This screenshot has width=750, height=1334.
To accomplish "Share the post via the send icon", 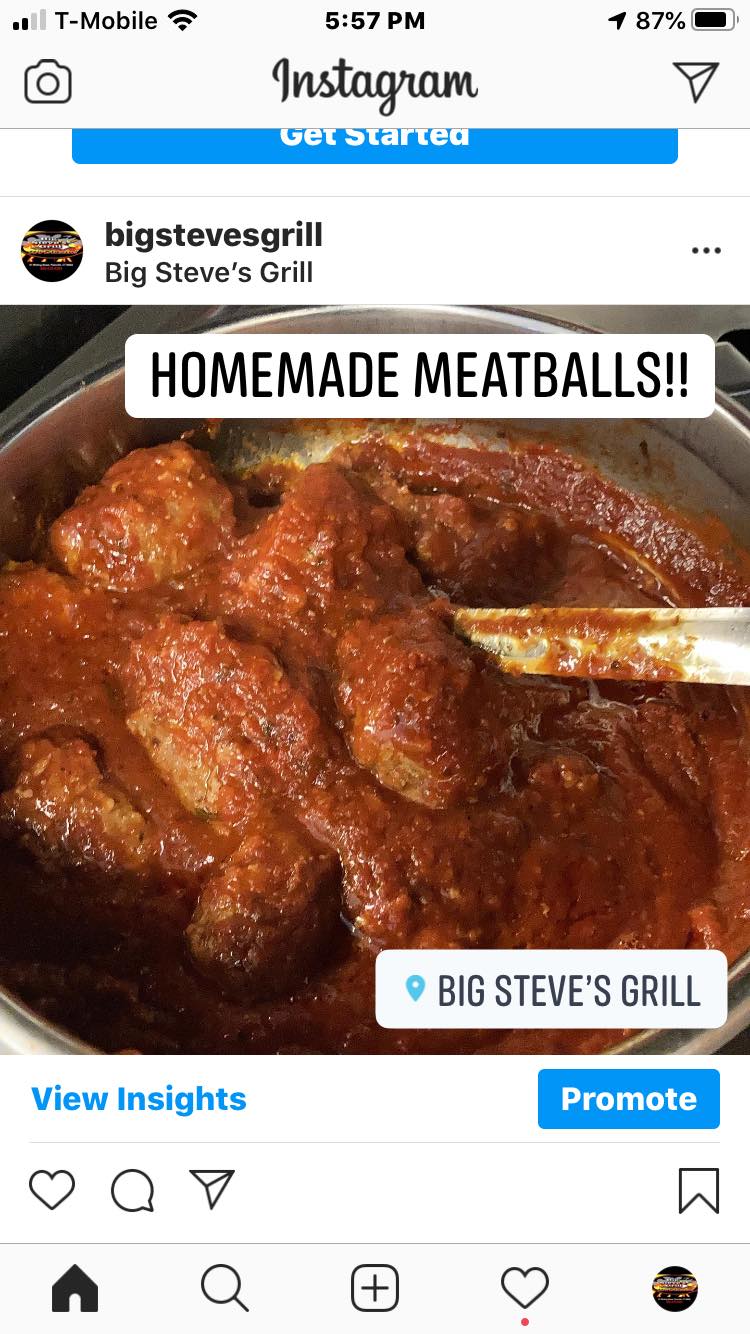I will (x=212, y=1190).
